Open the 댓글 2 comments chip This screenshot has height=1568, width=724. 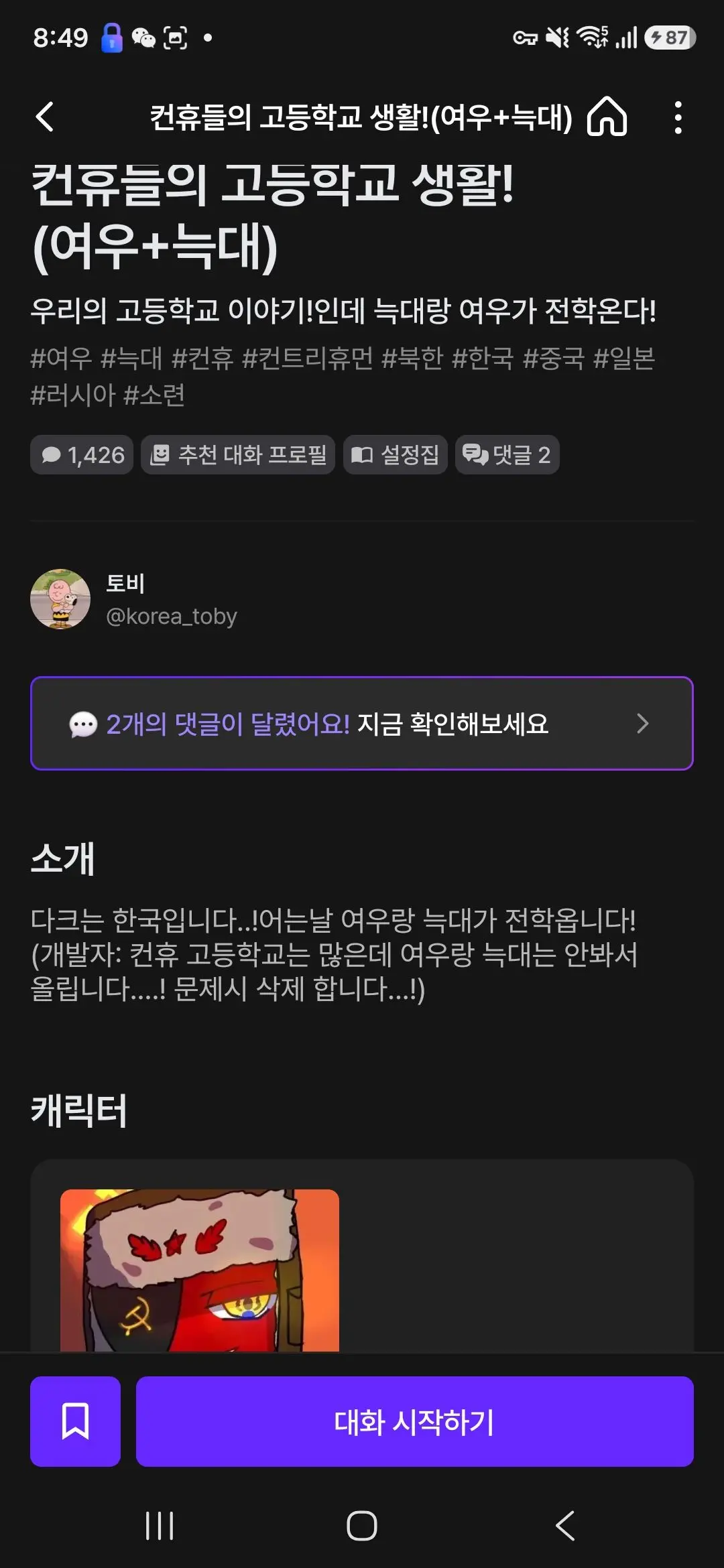507,455
